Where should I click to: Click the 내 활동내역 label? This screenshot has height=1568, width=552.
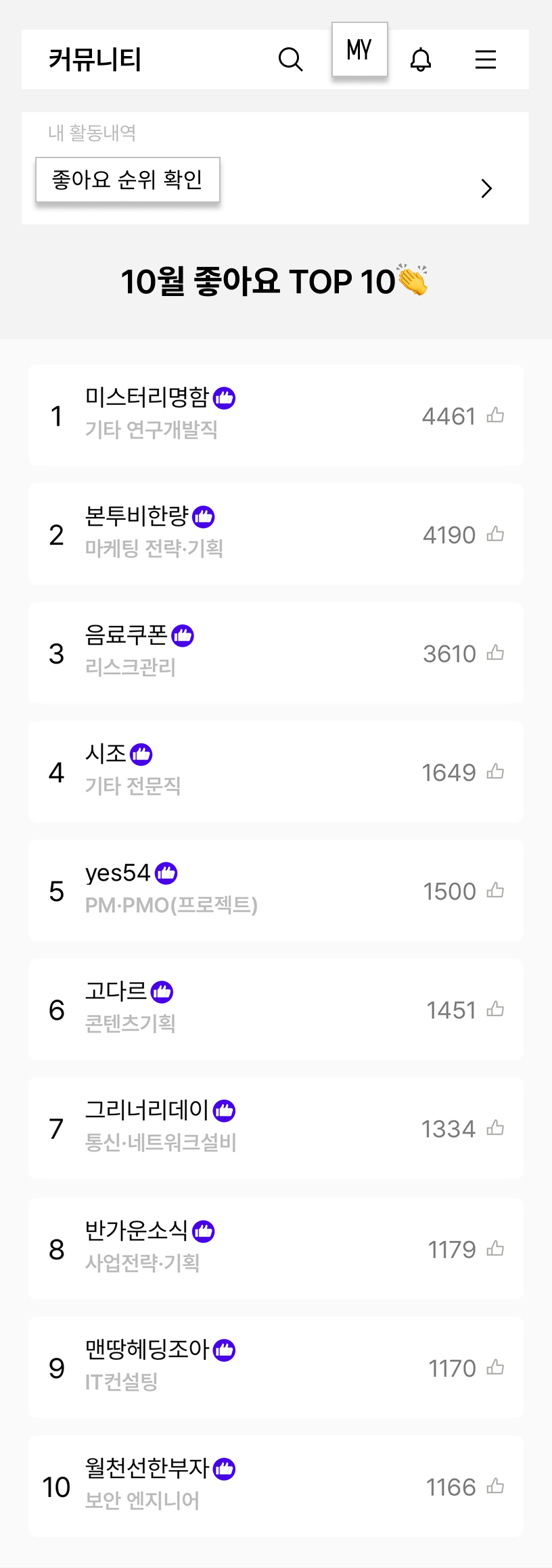93,133
